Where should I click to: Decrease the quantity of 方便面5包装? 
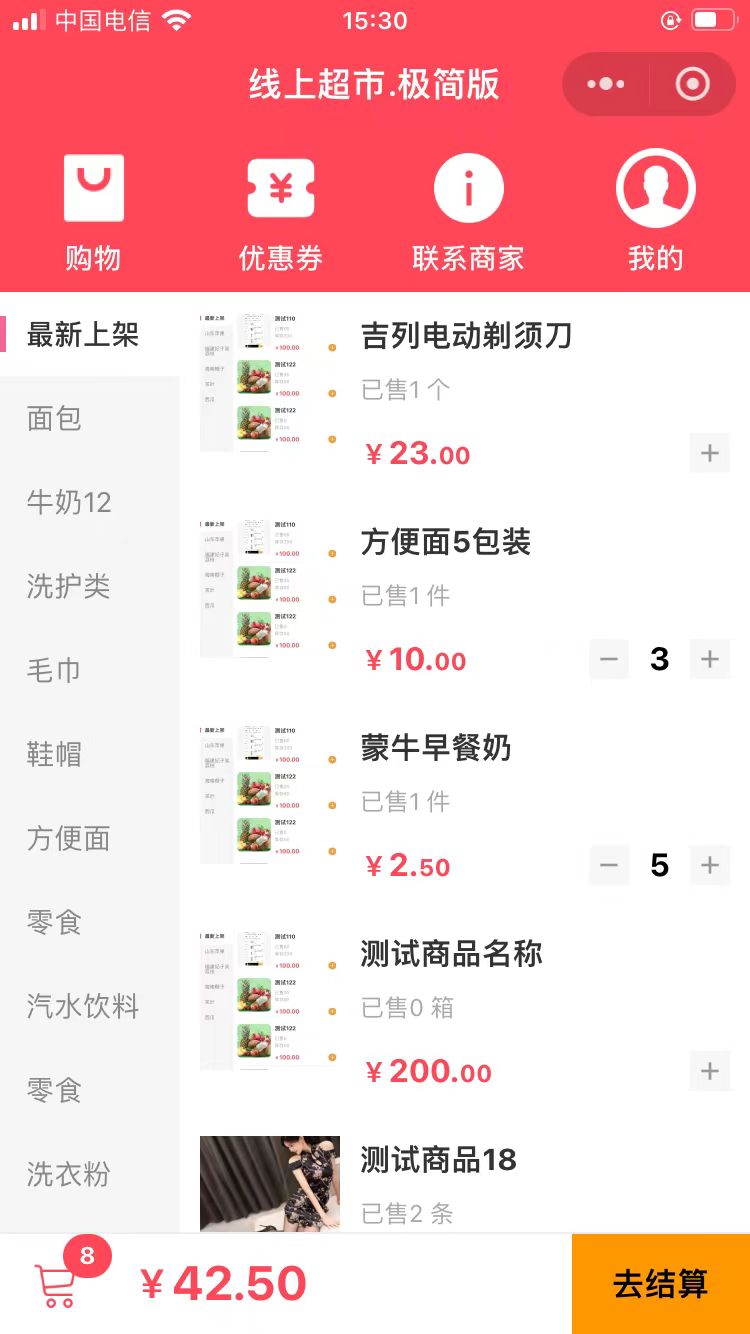[x=609, y=659]
